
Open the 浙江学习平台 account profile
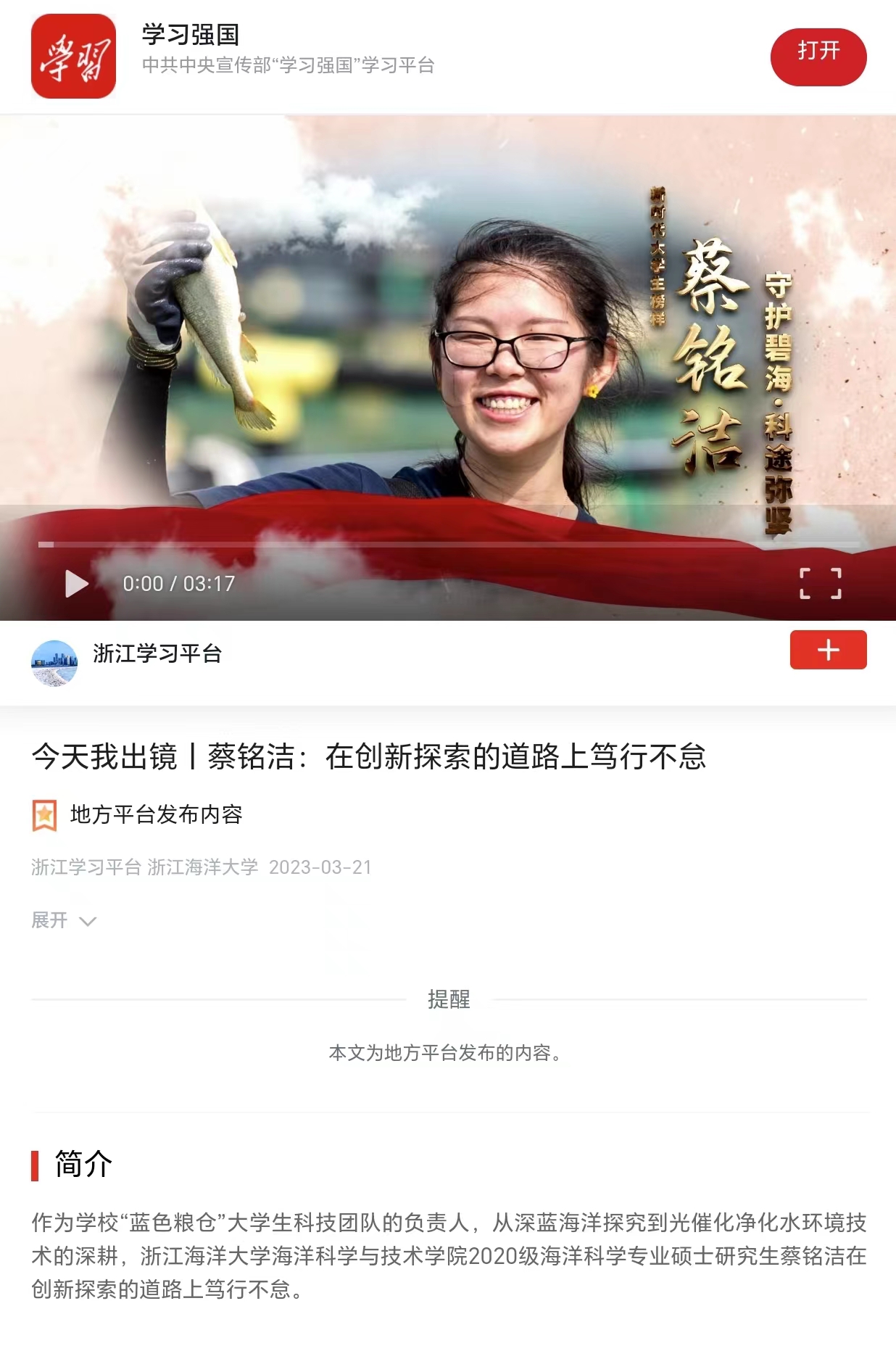pos(157,653)
